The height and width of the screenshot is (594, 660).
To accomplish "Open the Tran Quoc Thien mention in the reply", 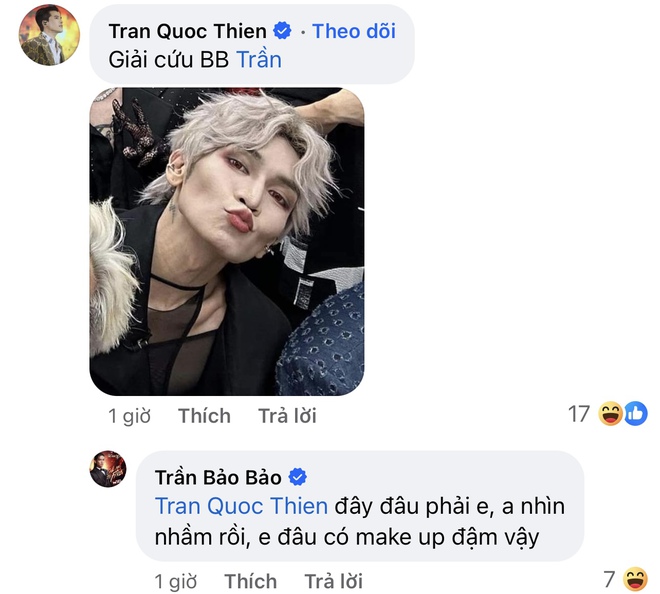I will tap(228, 506).
